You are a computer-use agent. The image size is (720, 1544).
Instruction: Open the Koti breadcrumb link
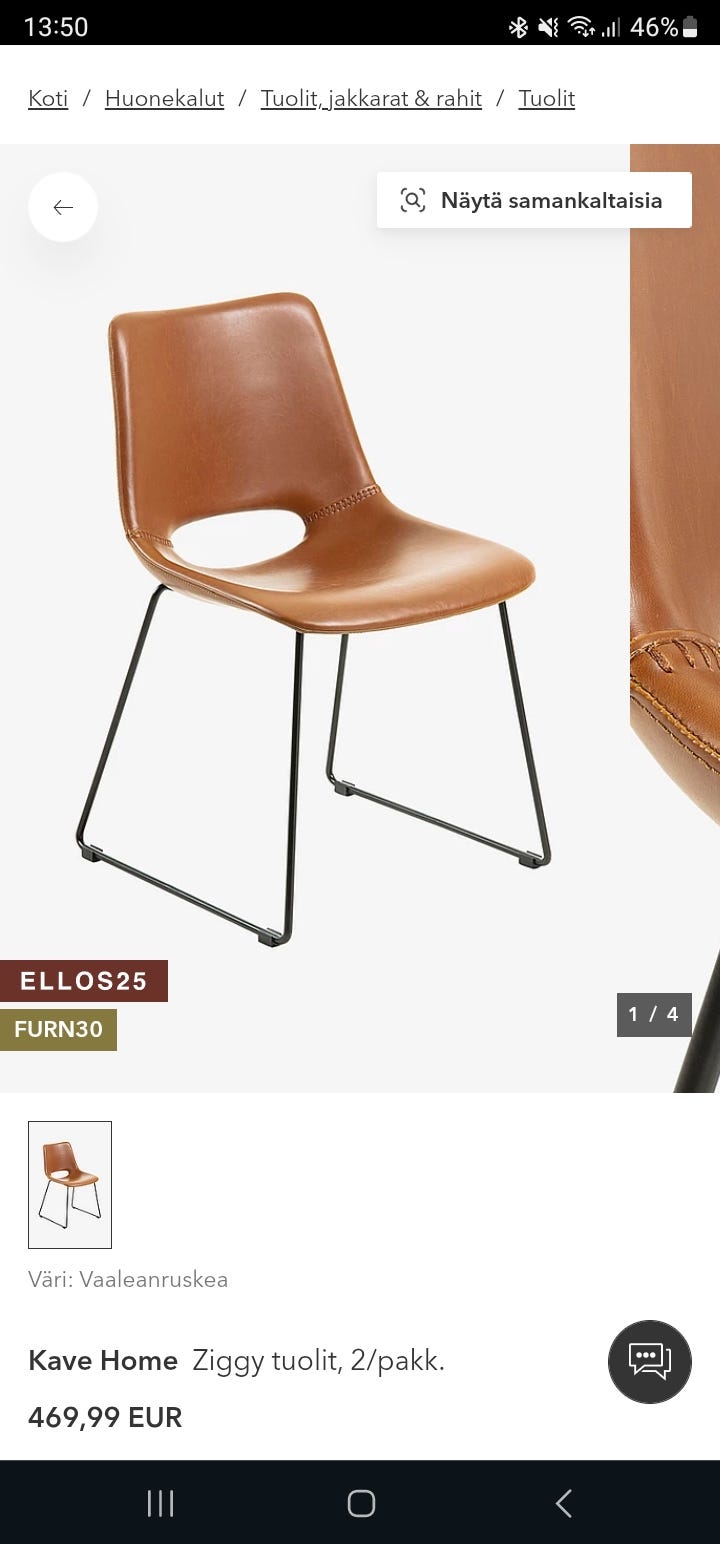pos(48,99)
